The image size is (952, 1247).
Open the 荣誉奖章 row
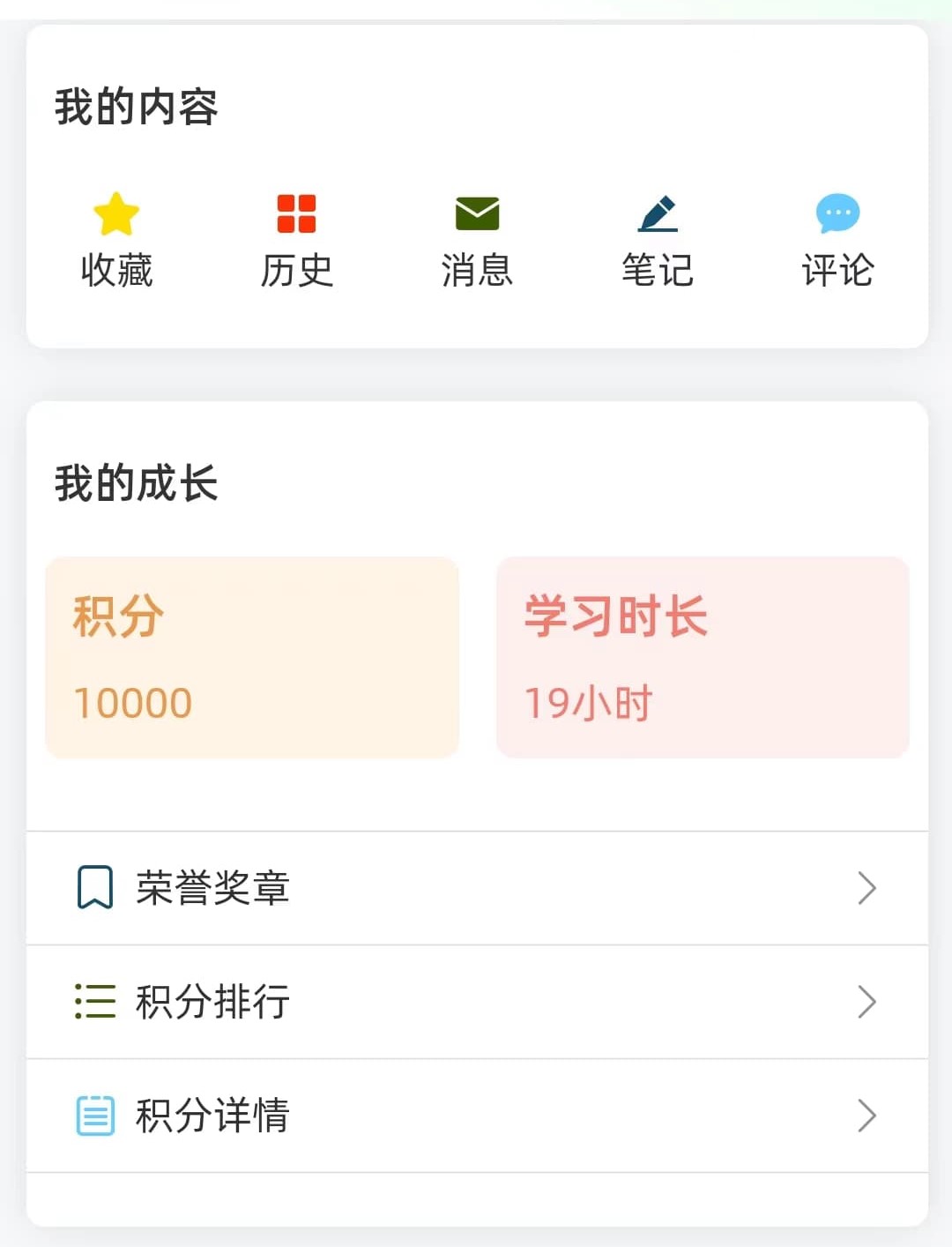tap(476, 888)
